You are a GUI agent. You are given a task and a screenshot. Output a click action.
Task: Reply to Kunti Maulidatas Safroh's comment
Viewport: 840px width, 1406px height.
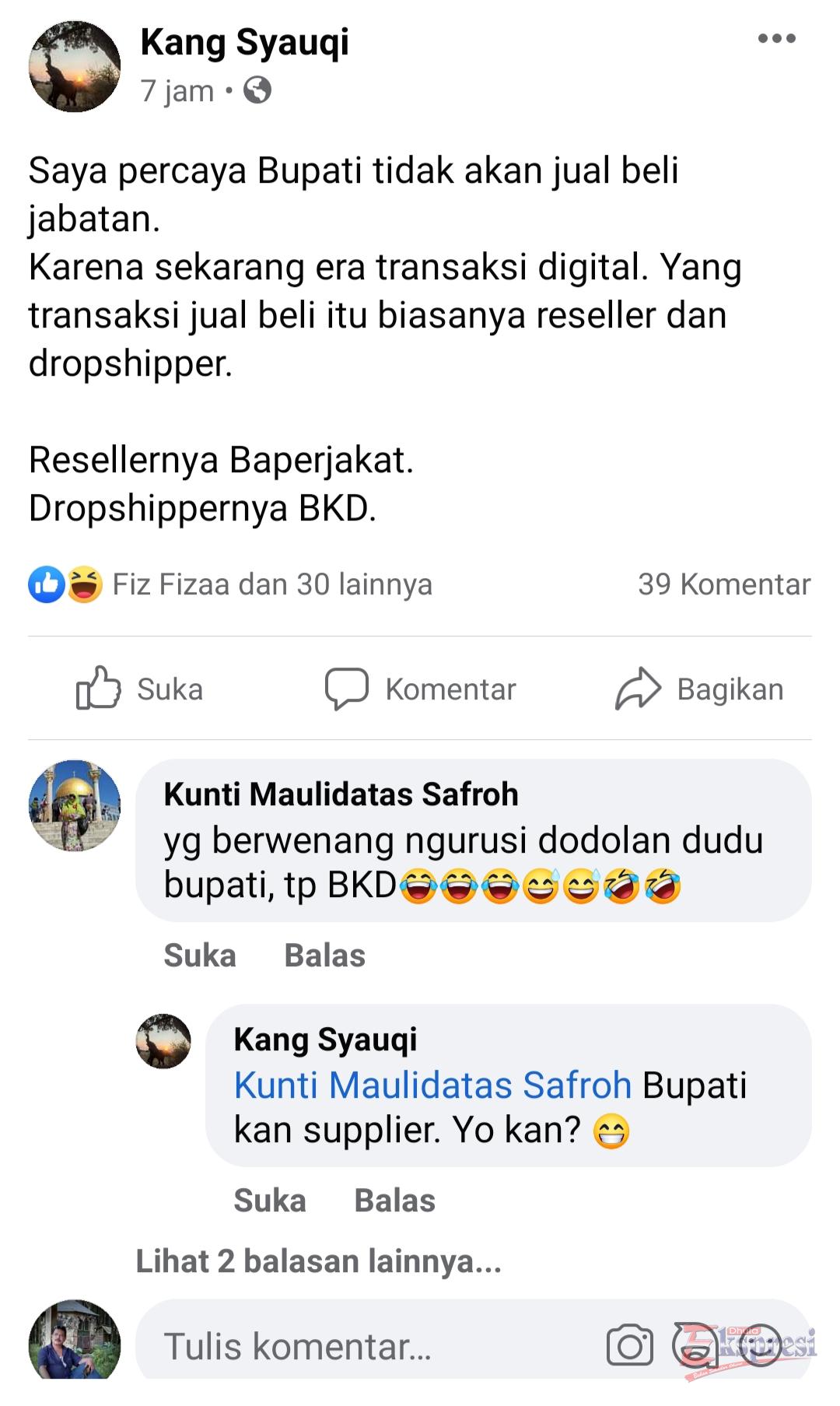click(x=324, y=955)
